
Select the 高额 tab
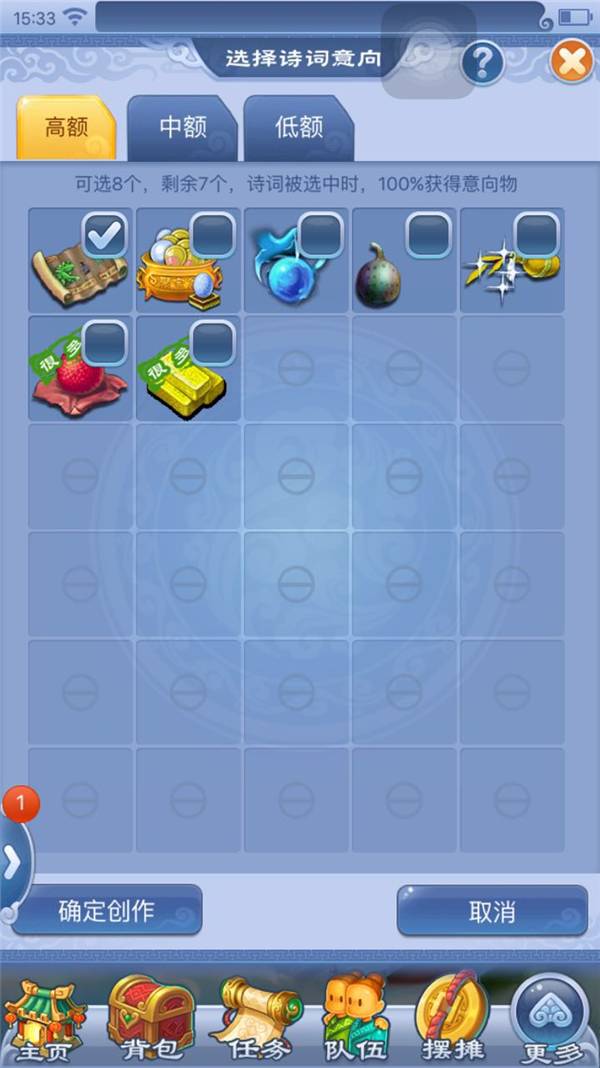tap(66, 127)
